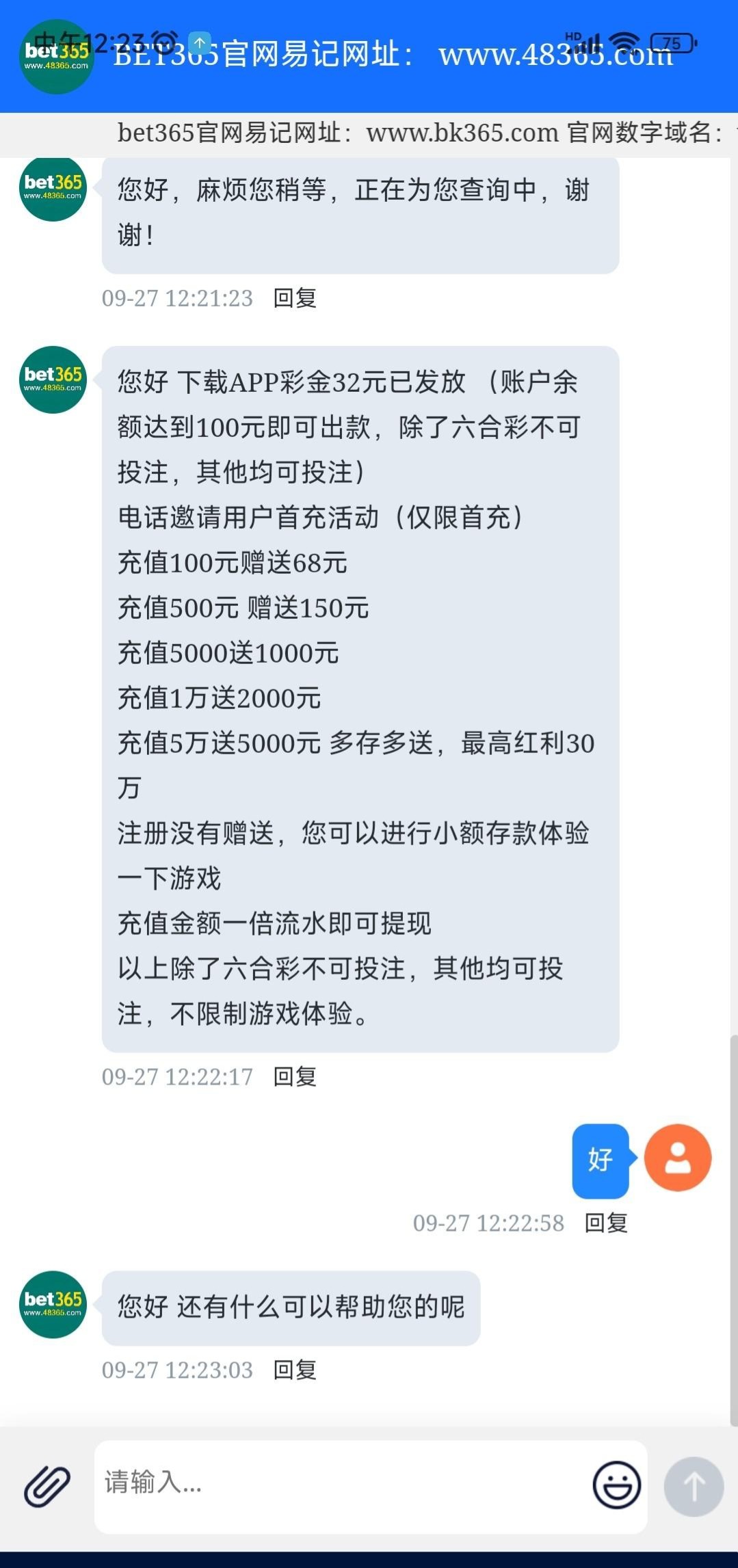Screen dimensions: 738x1568
Task: Send the message with the arrow button
Action: tap(694, 1487)
